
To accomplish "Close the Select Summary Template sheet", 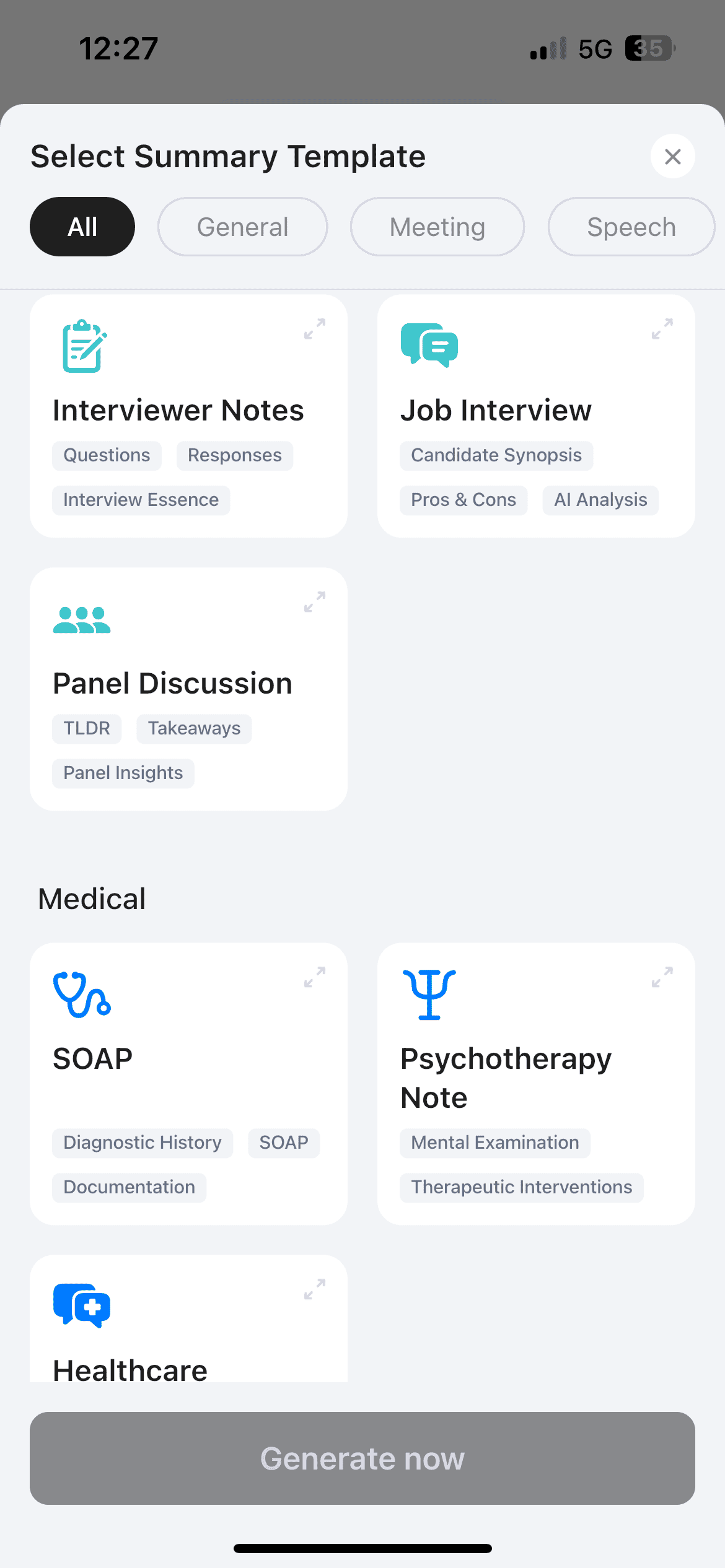I will [672, 156].
